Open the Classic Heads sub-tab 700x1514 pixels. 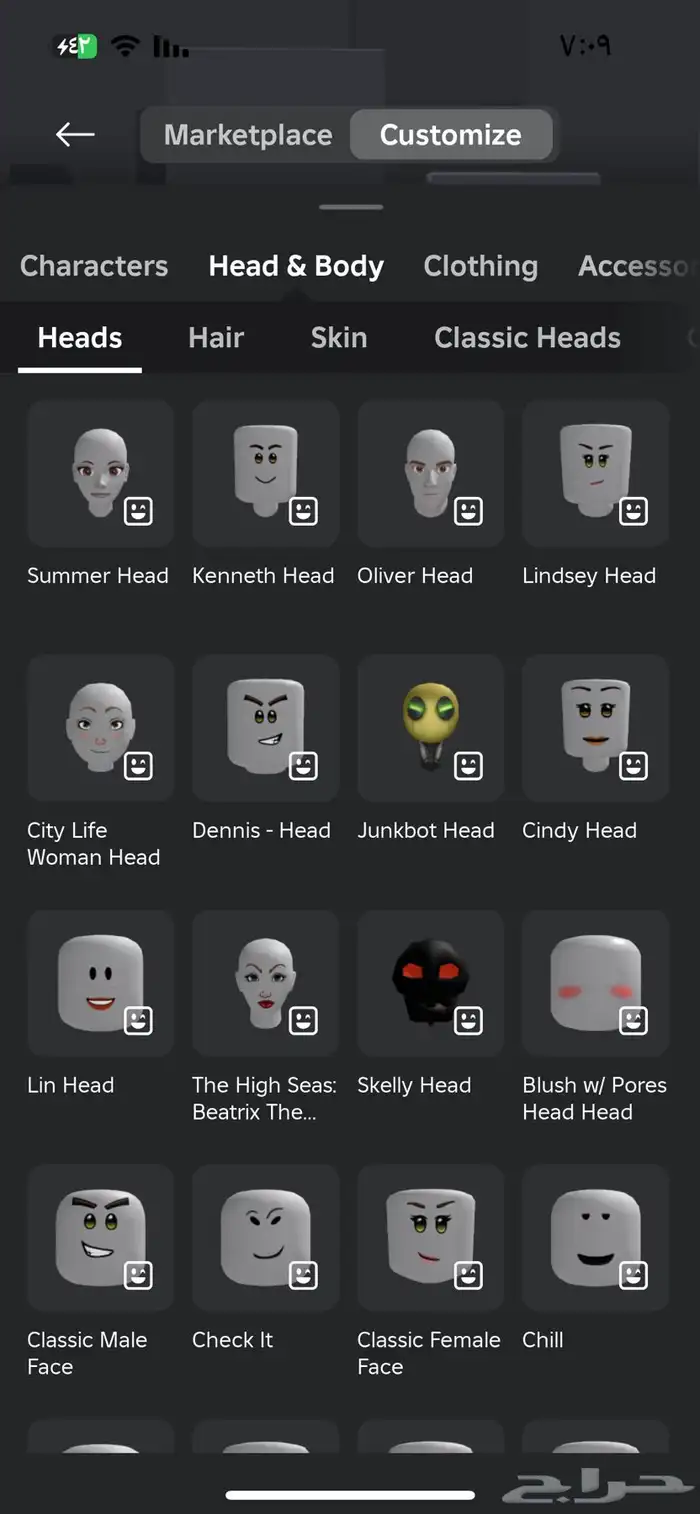pos(527,338)
